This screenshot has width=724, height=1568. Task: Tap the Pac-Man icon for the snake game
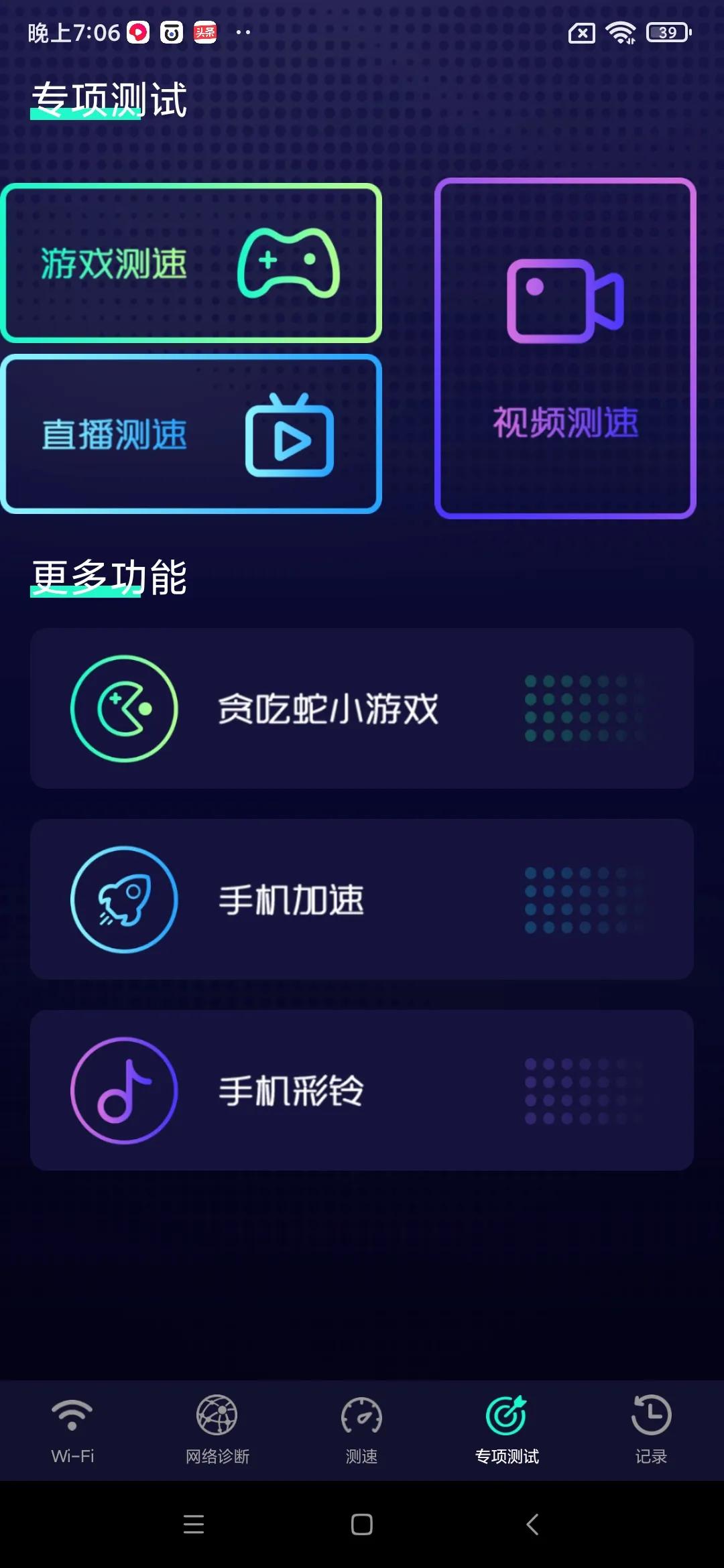(x=123, y=708)
